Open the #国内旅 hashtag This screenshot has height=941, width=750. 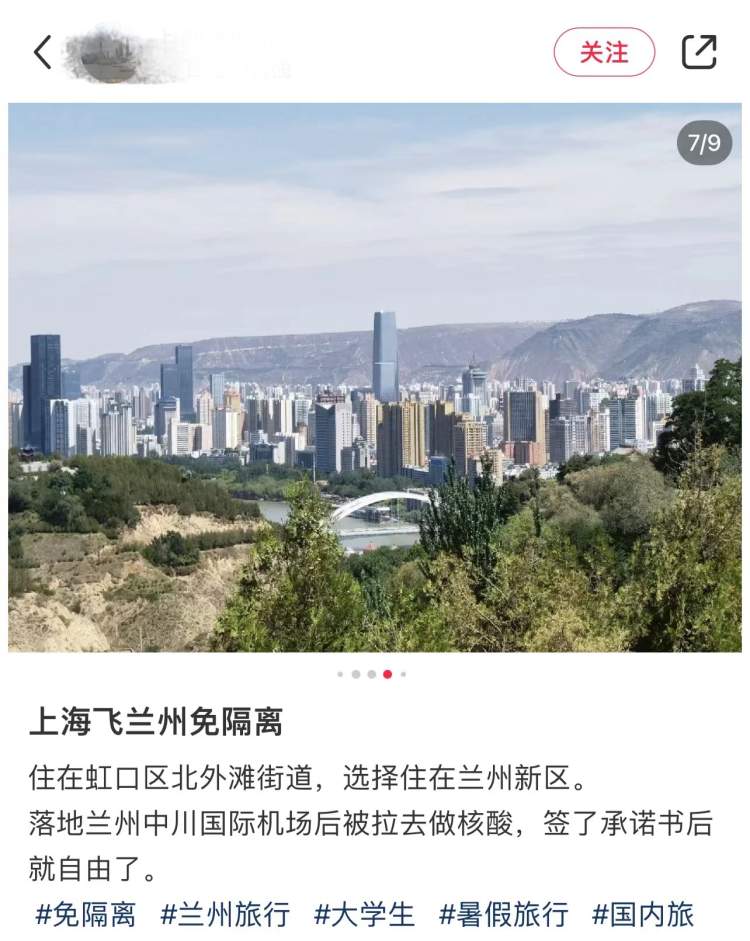coord(642,914)
